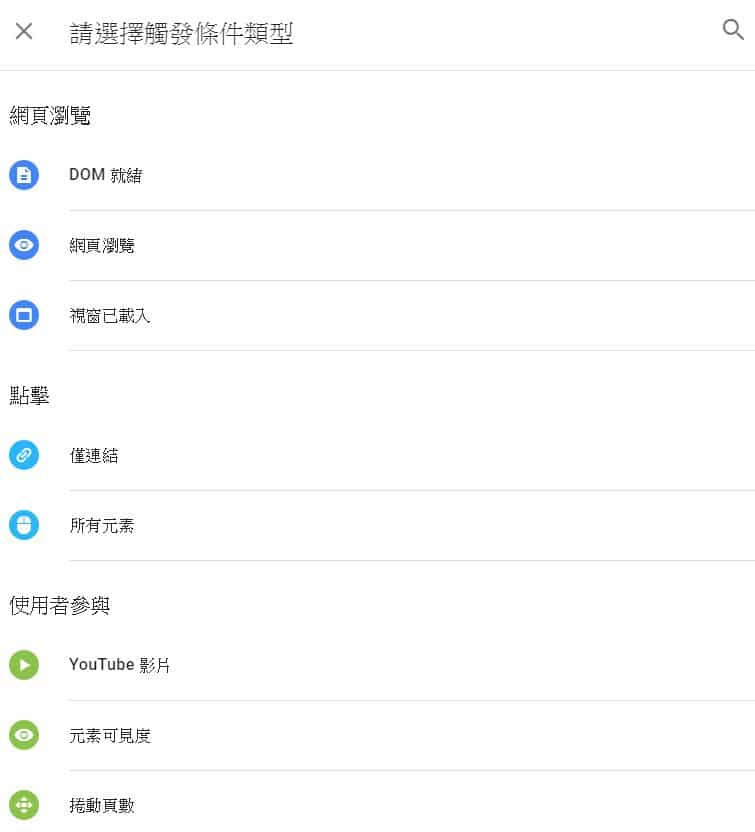755x832 pixels.
Task: Pick the 捲動頁數 trigger
Action: pos(101,806)
